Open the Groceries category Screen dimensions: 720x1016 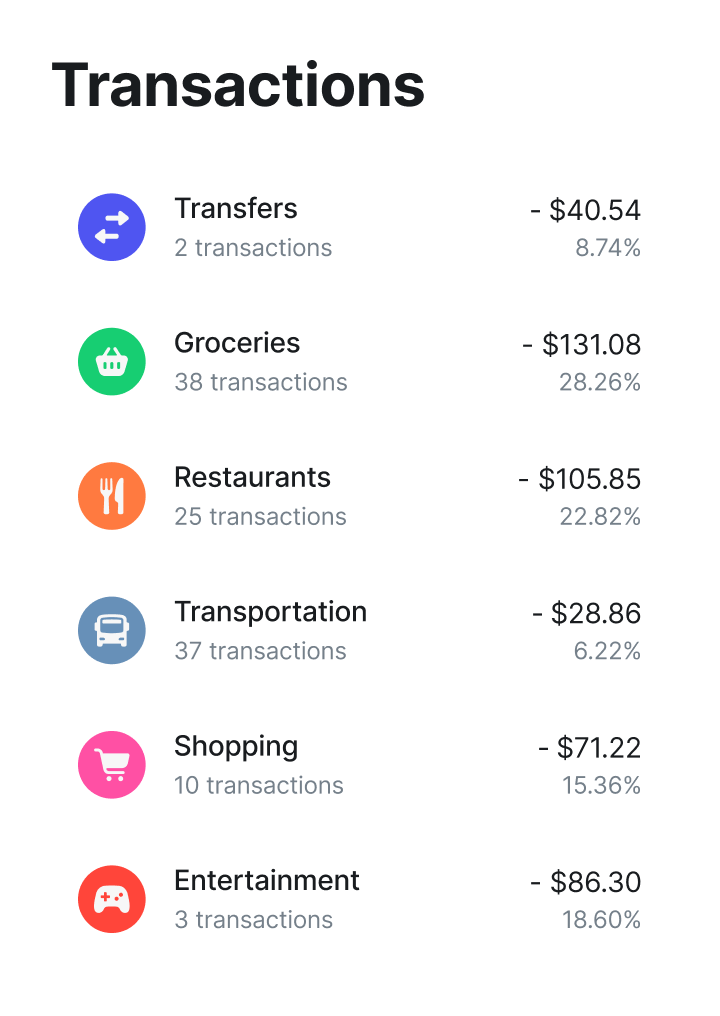(237, 343)
